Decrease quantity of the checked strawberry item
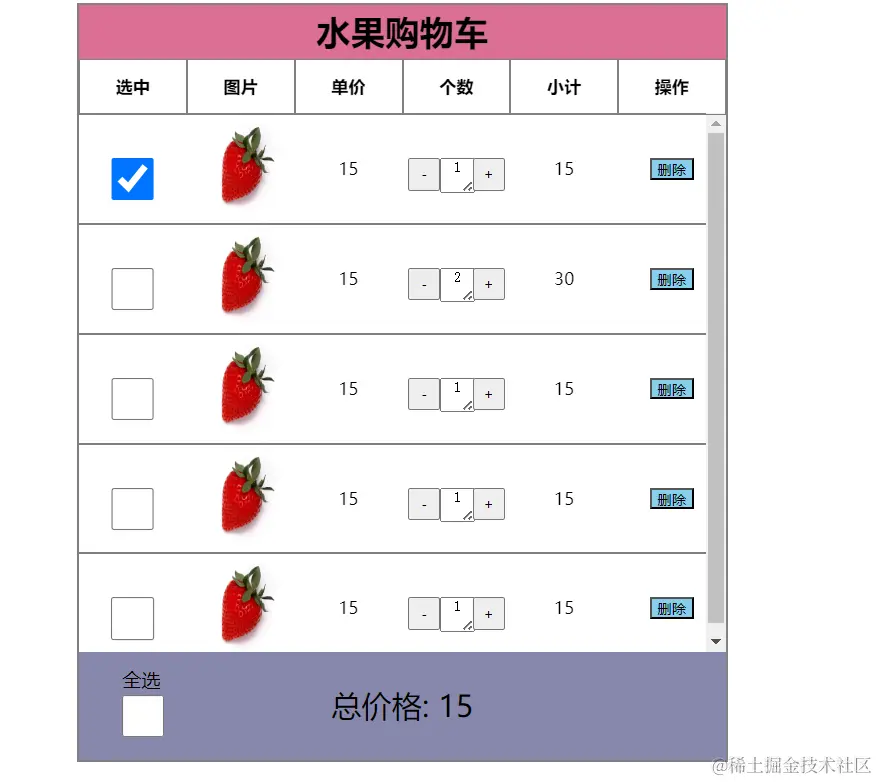 point(424,174)
